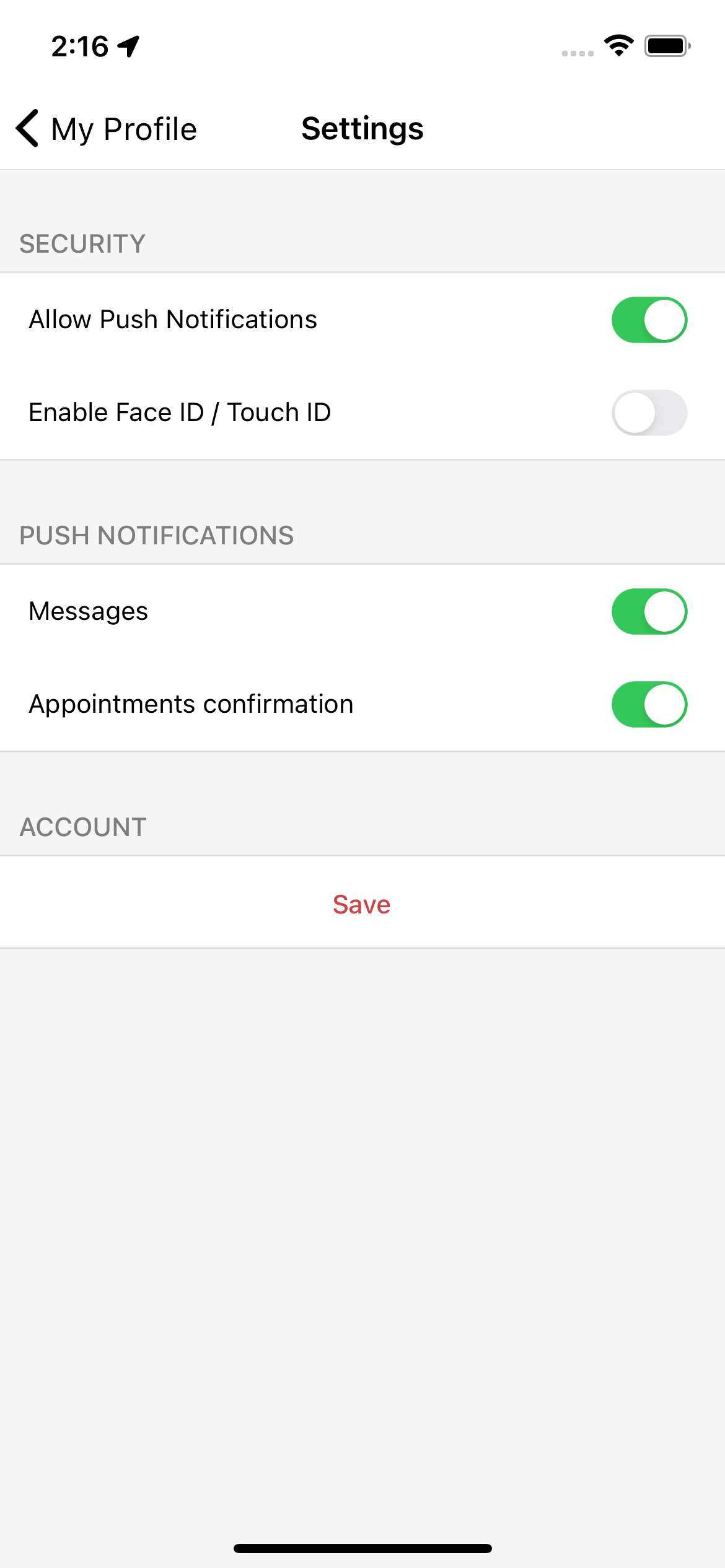Viewport: 725px width, 1568px height.
Task: Turn off Allow Push Notifications
Action: [x=649, y=320]
